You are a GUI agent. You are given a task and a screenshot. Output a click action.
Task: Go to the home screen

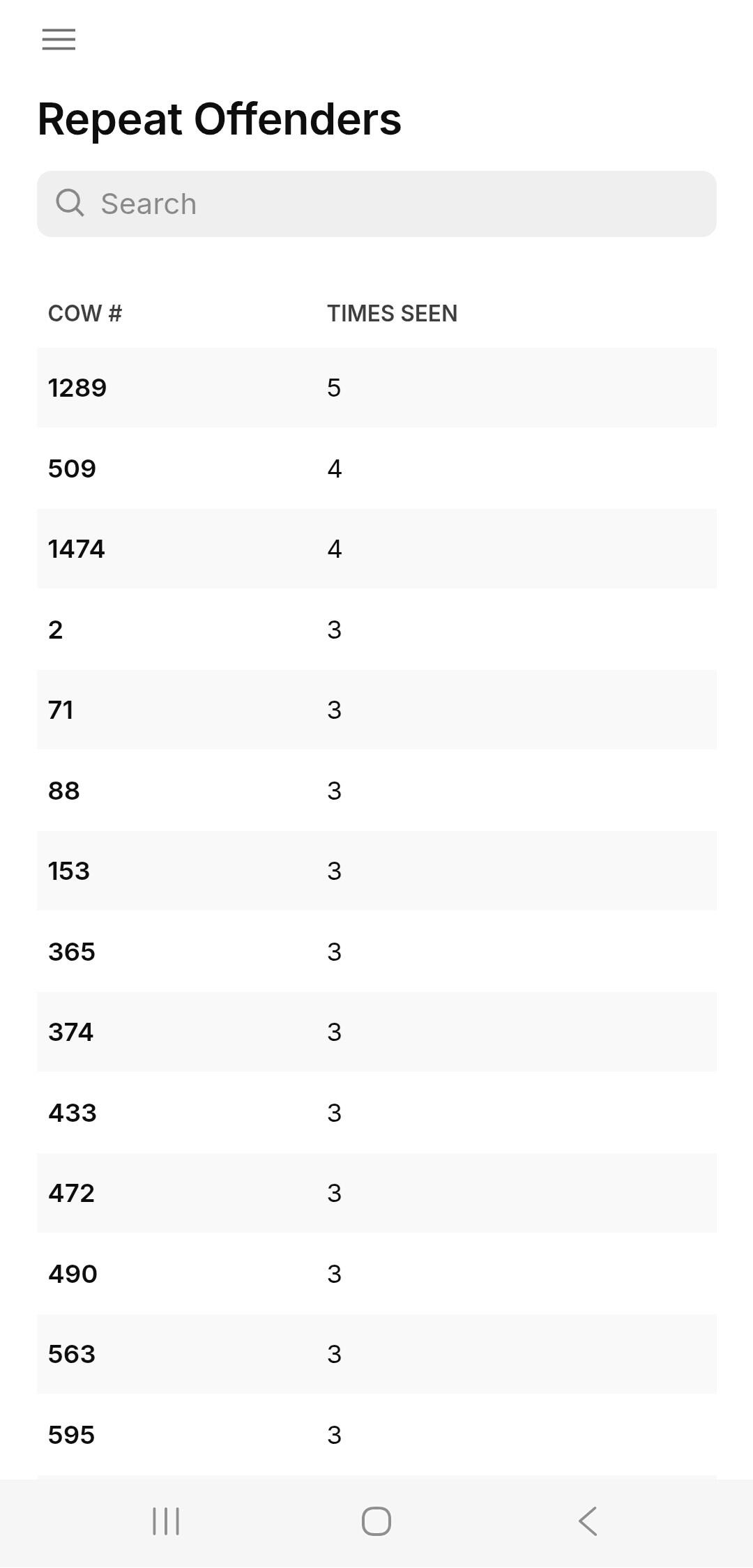(x=376, y=1521)
